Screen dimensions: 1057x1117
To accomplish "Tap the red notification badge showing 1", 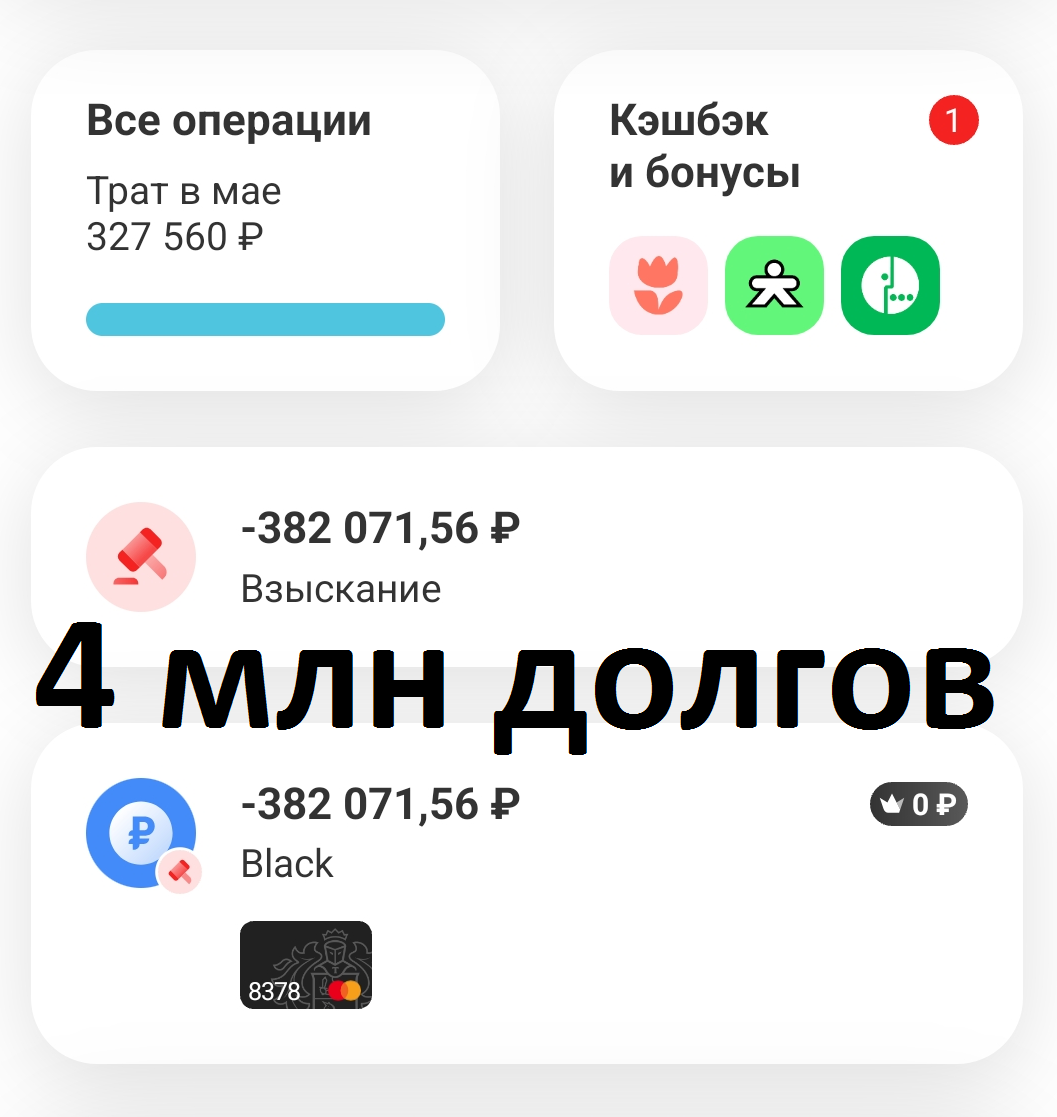I will point(952,120).
